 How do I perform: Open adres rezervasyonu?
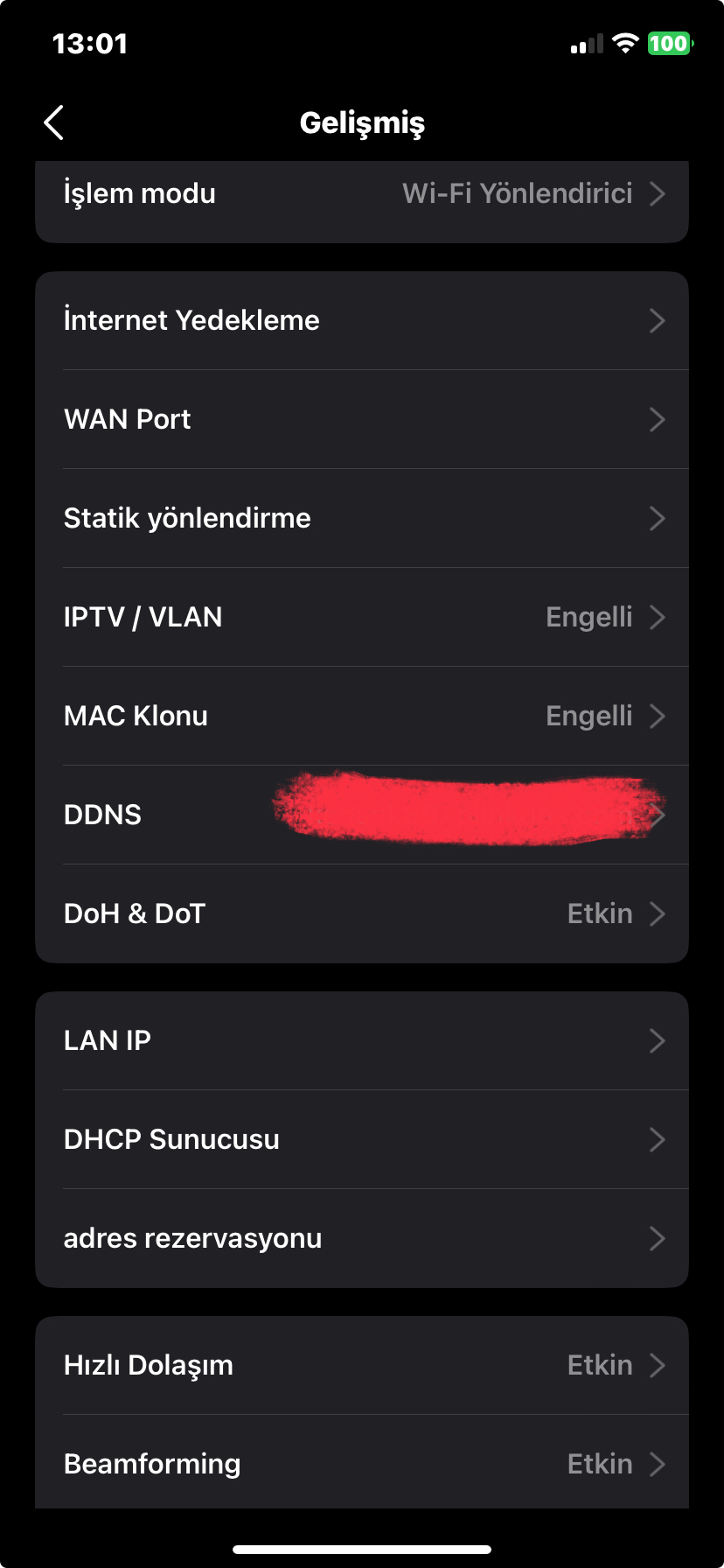click(362, 1238)
